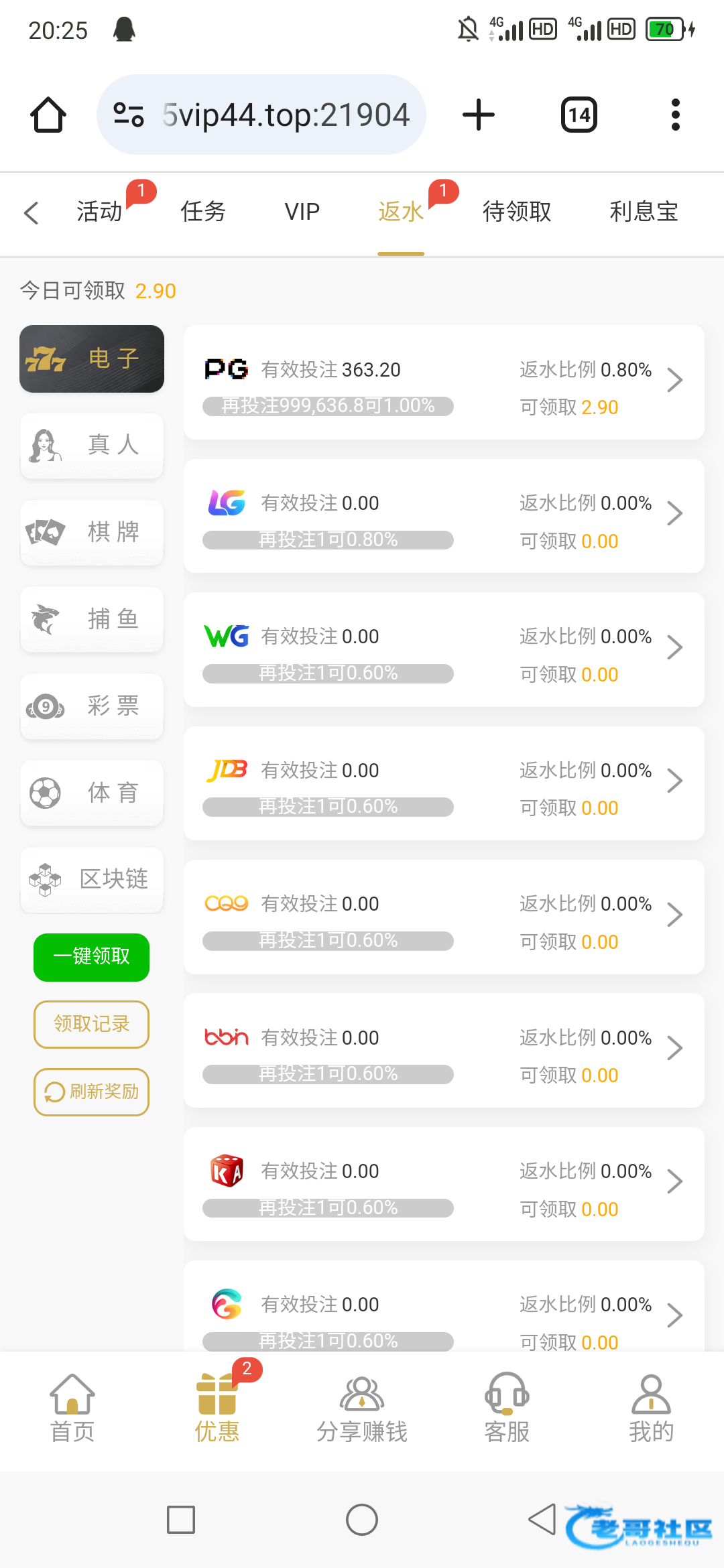Open the 分享赚钱 tab
The width and height of the screenshot is (724, 1568).
pos(362,1407)
